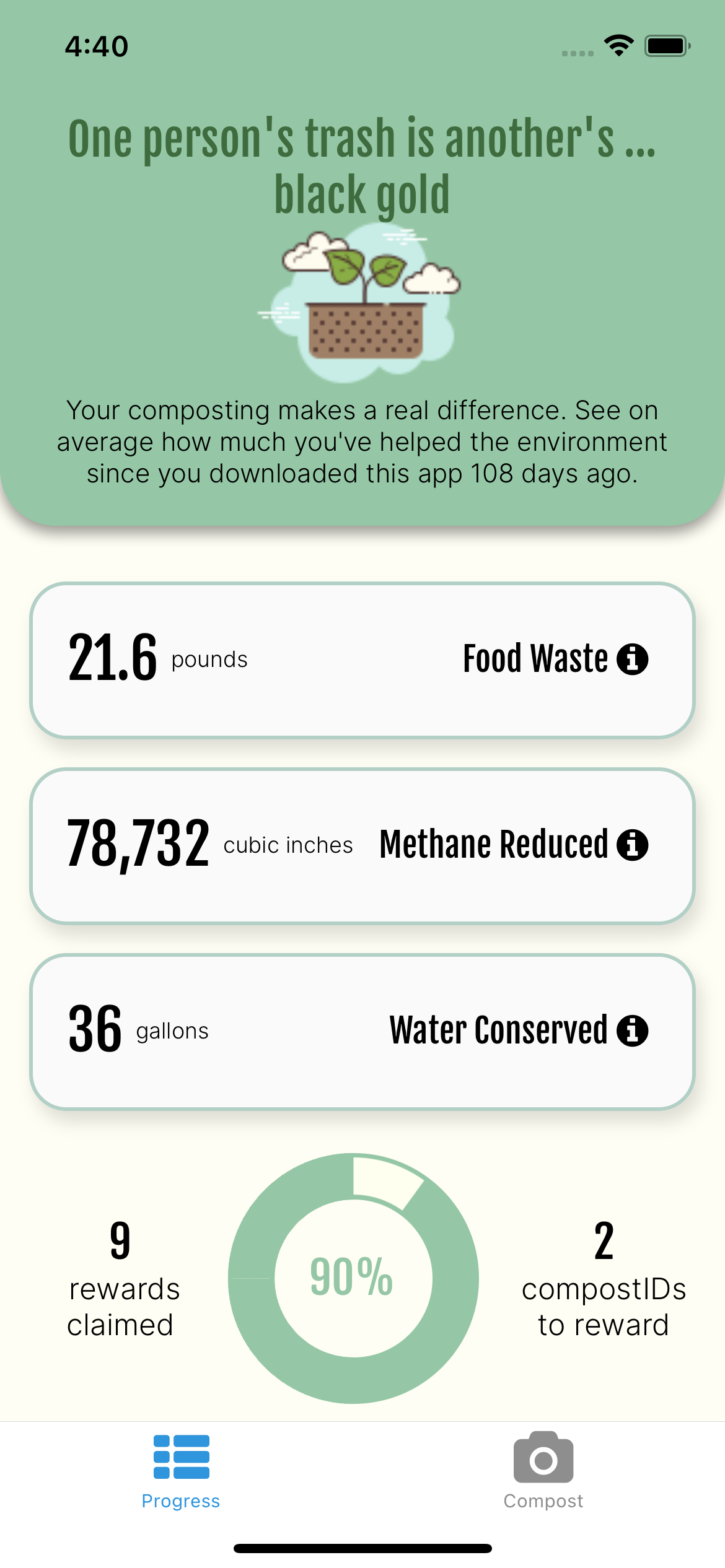Tap the Methane Reduced info icon
The height and width of the screenshot is (1568, 725).
[x=632, y=845]
